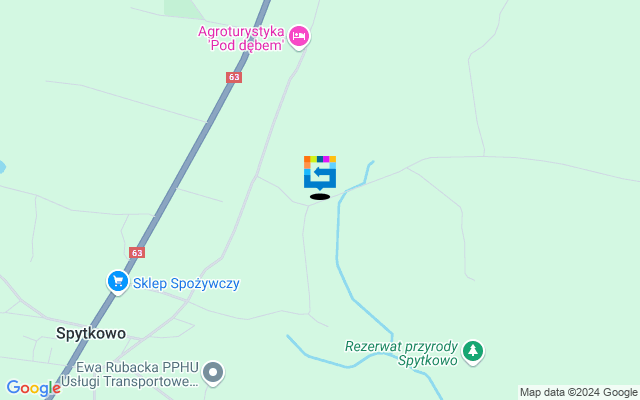Tap the colorful arrow marker at map center
Viewport: 640px width, 400px height.
(319, 172)
